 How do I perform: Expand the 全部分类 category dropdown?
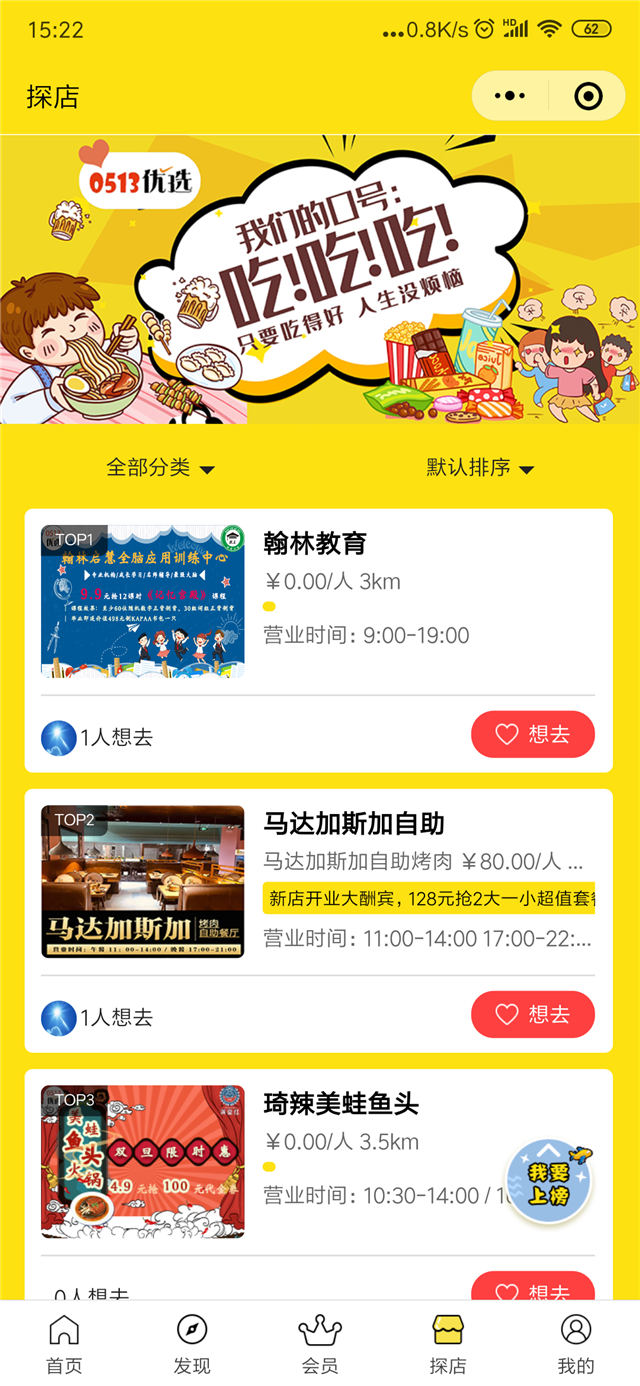click(x=160, y=467)
